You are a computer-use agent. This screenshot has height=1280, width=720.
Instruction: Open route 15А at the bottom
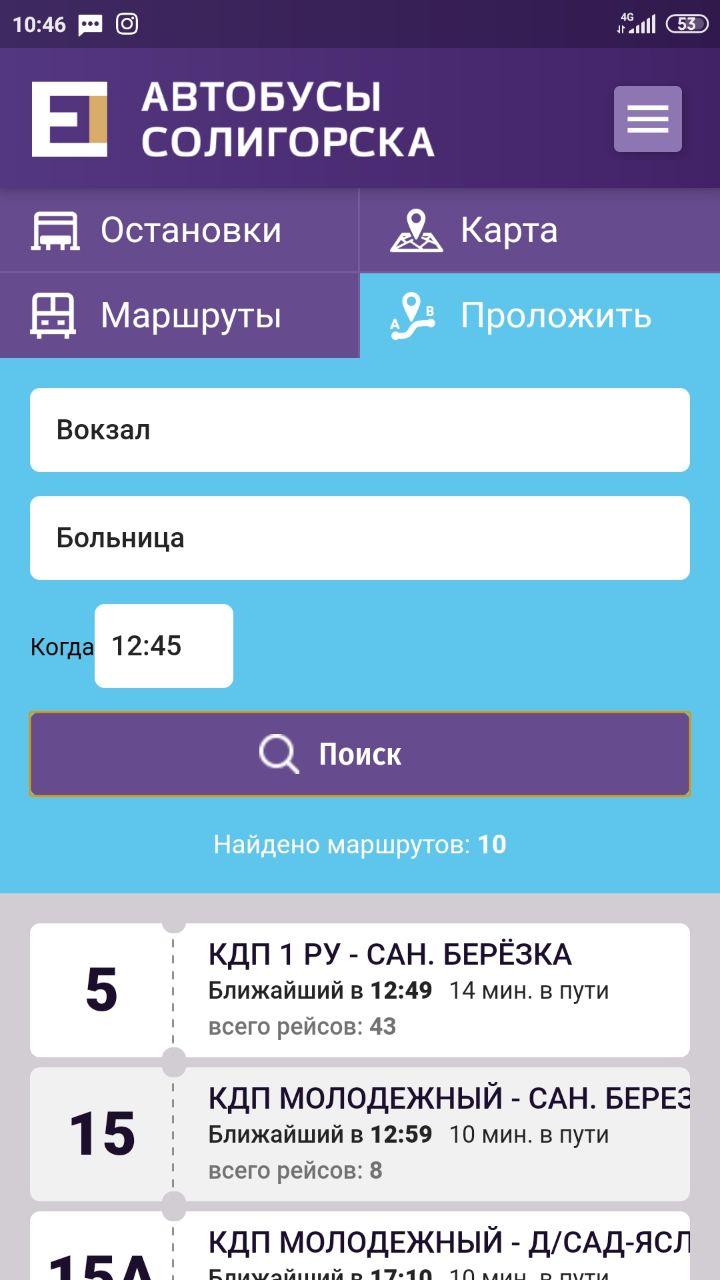coord(360,1250)
